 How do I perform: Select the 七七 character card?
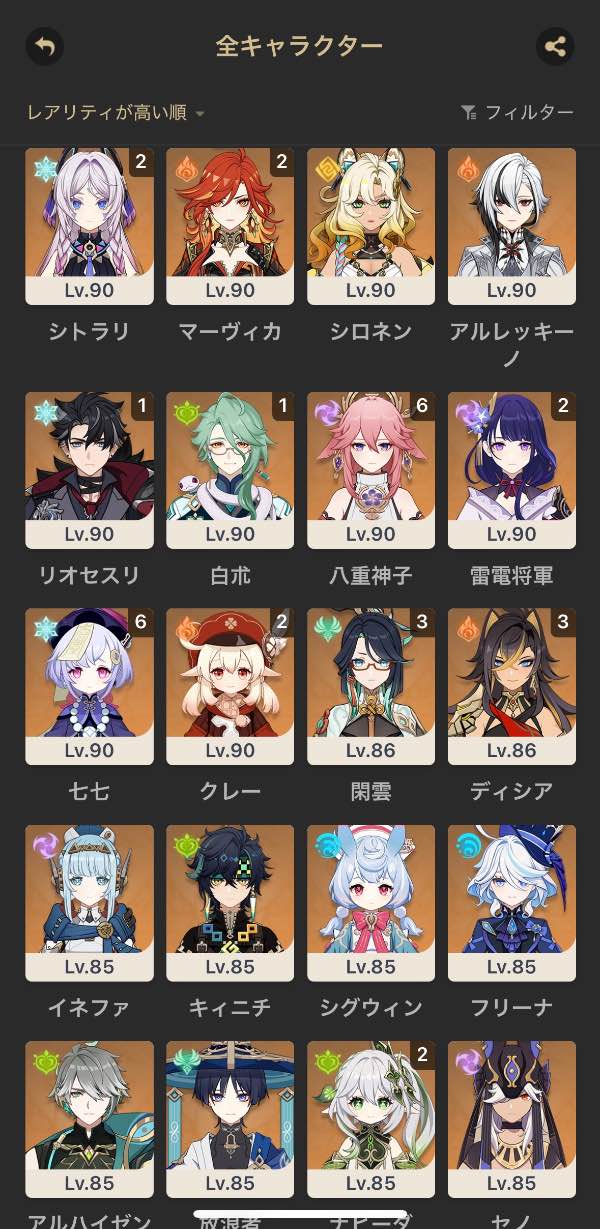89,686
